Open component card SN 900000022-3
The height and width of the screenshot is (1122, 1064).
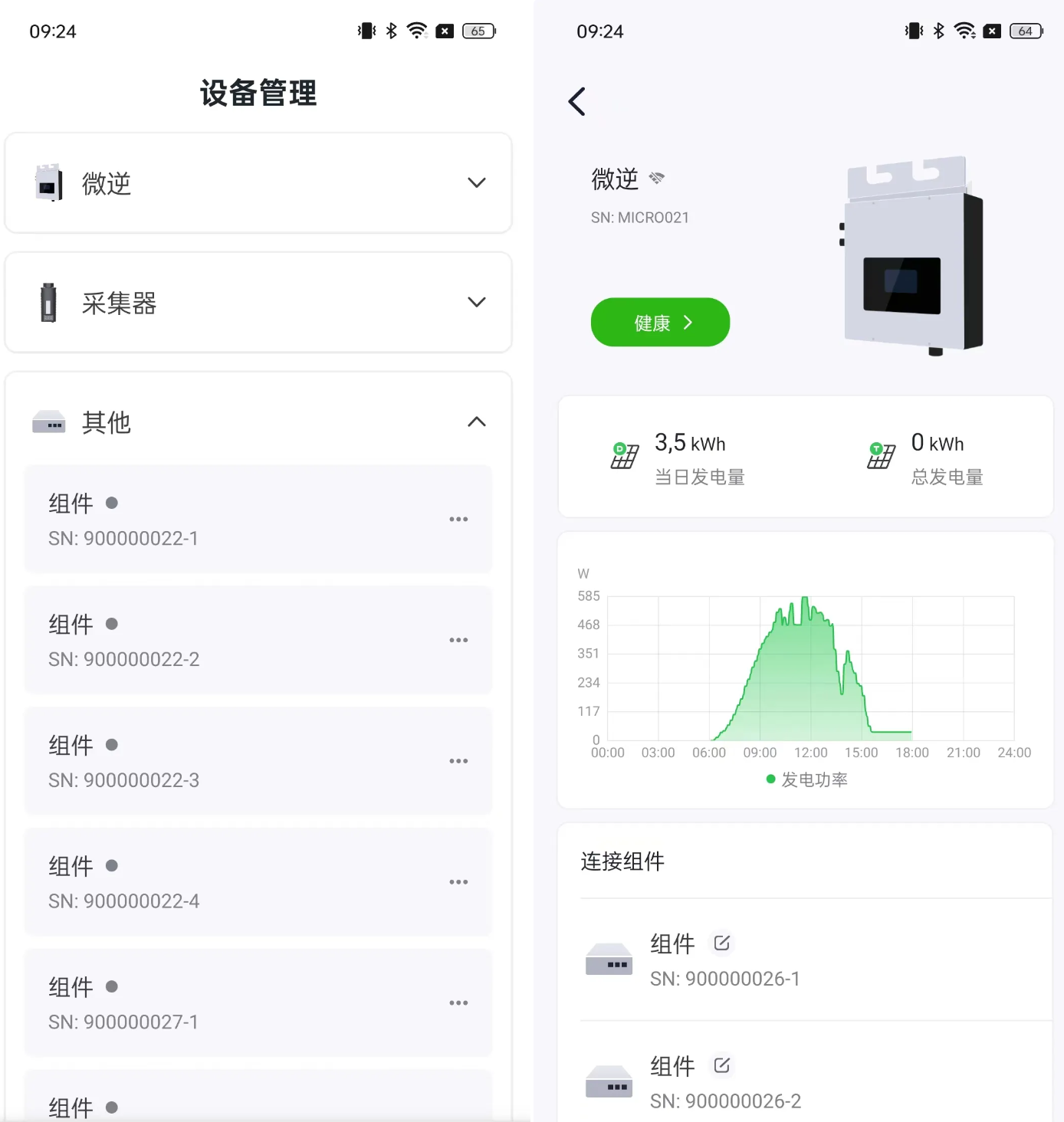point(230,761)
